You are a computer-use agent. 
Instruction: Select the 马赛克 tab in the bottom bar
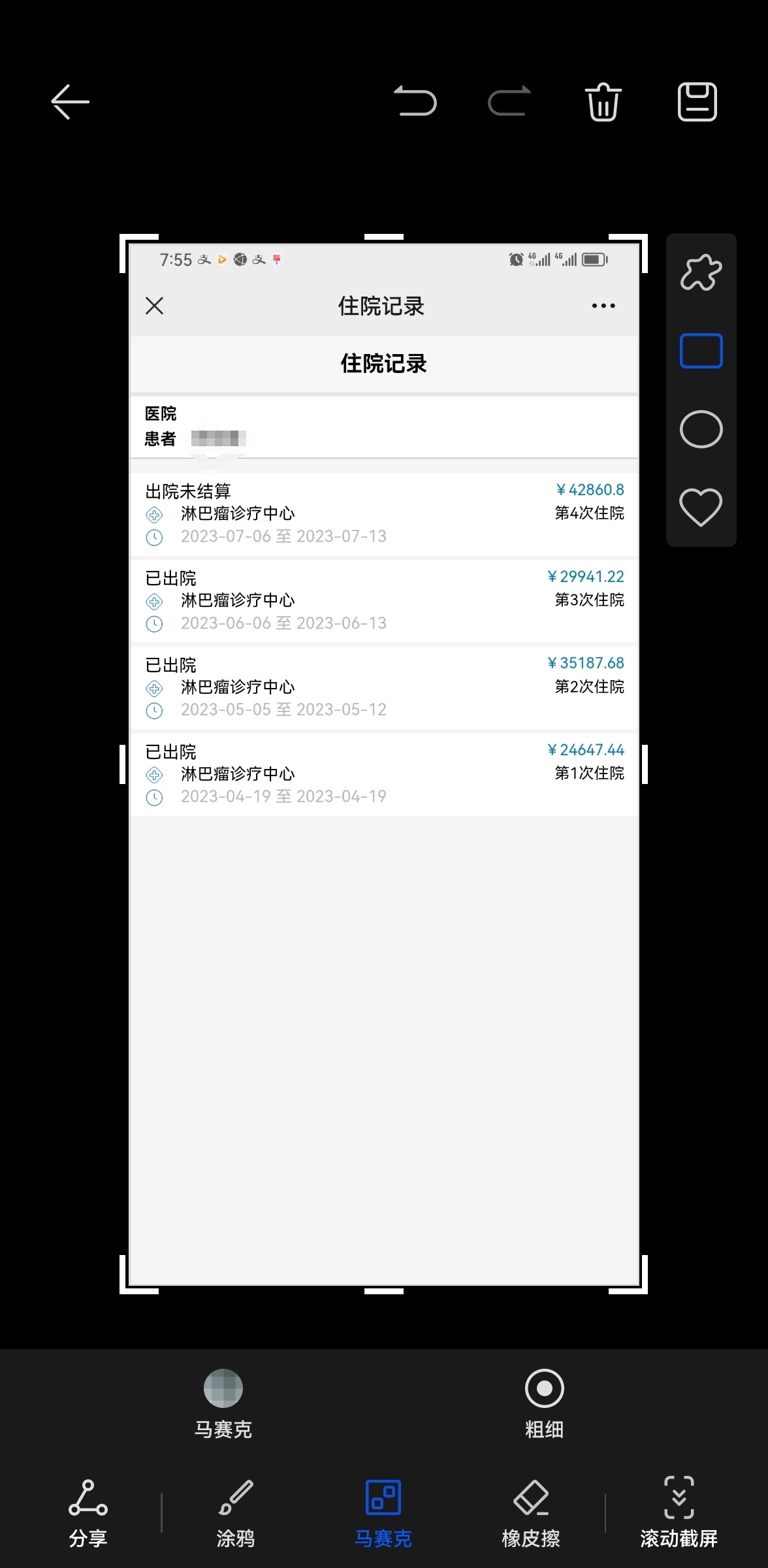(x=383, y=1513)
